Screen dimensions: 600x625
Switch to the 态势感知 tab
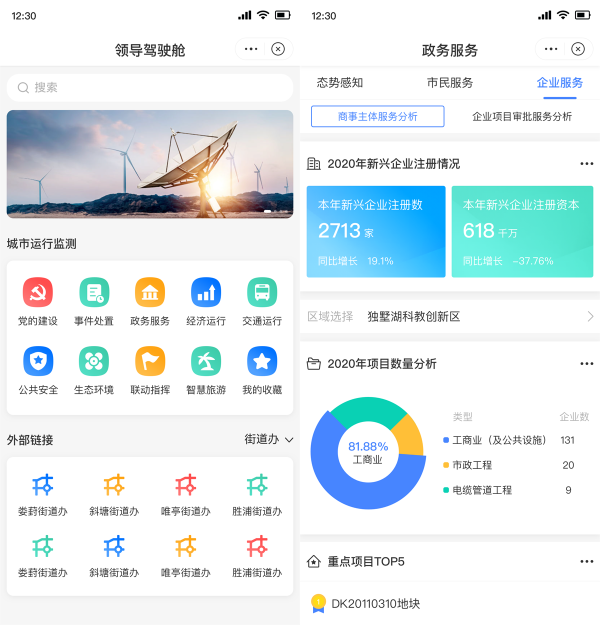tap(340, 83)
